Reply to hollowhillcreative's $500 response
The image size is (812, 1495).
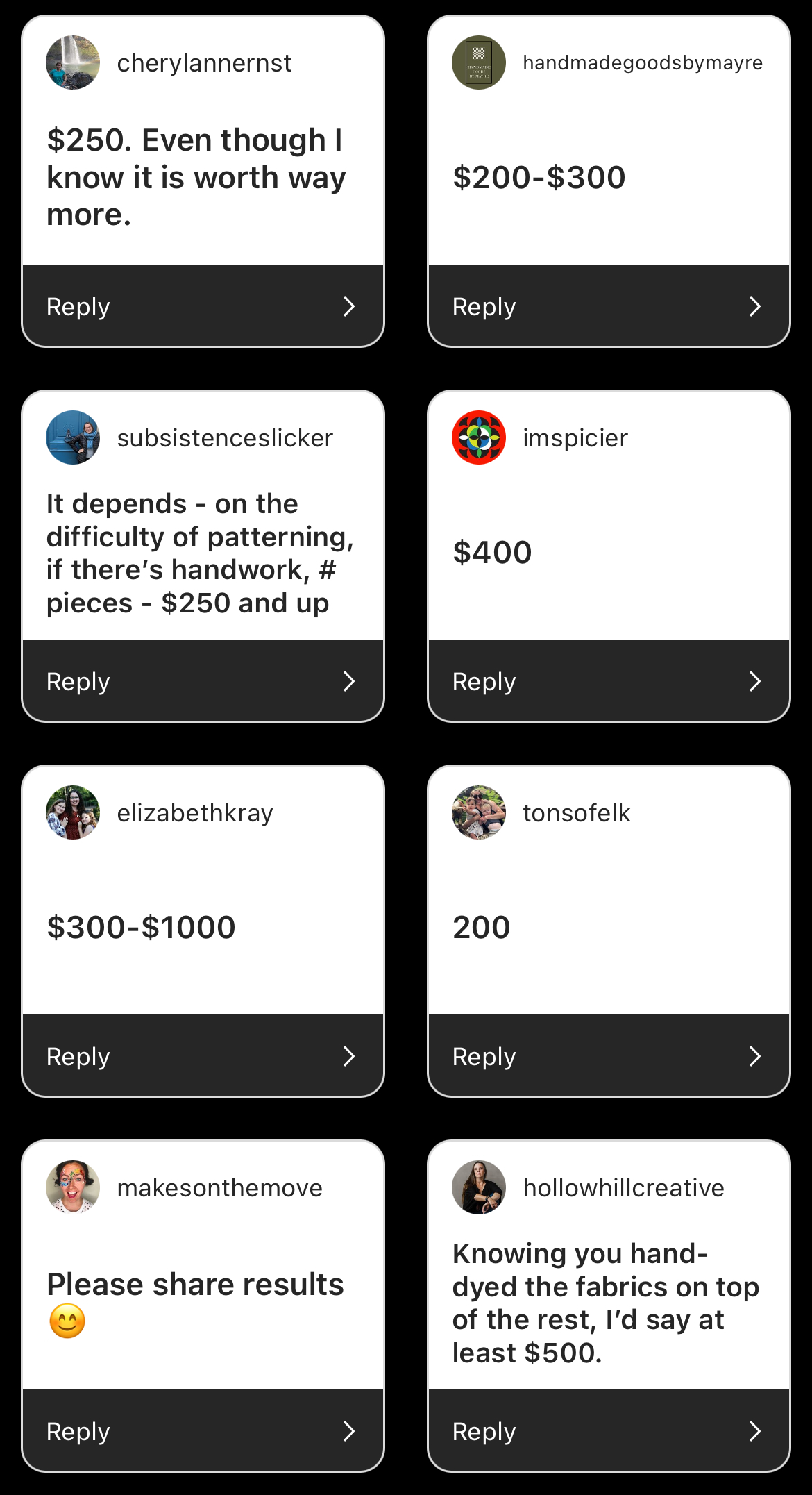(608, 1431)
